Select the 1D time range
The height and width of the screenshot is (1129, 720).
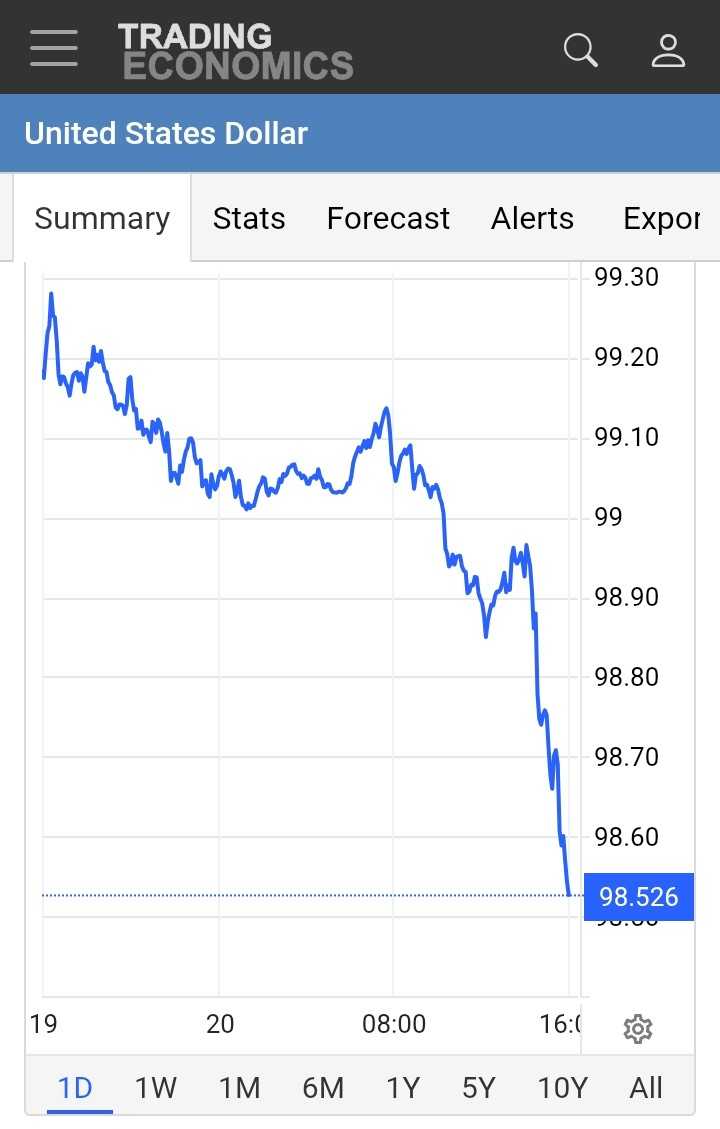coord(76,1087)
